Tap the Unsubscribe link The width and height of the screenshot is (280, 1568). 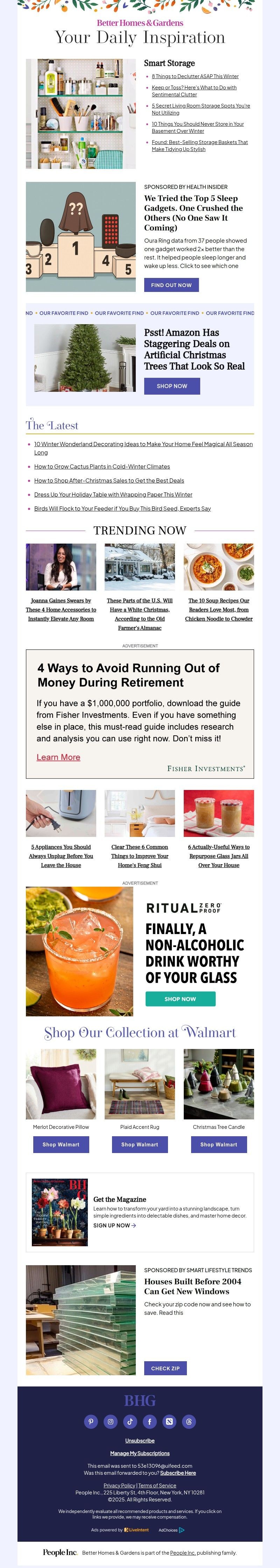[140, 1441]
